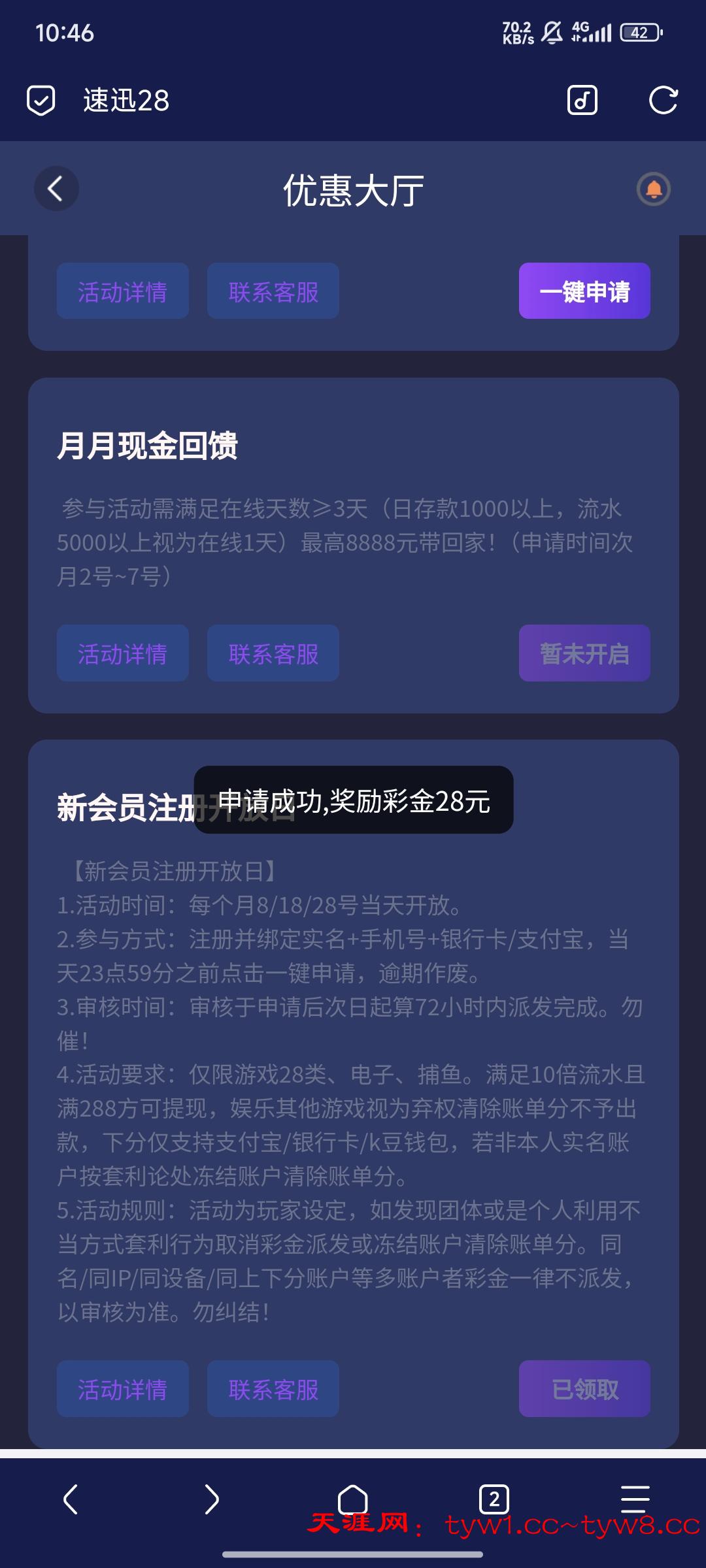The width and height of the screenshot is (706, 1568).
Task: Tap the 已领取 button
Action: coord(584,1389)
